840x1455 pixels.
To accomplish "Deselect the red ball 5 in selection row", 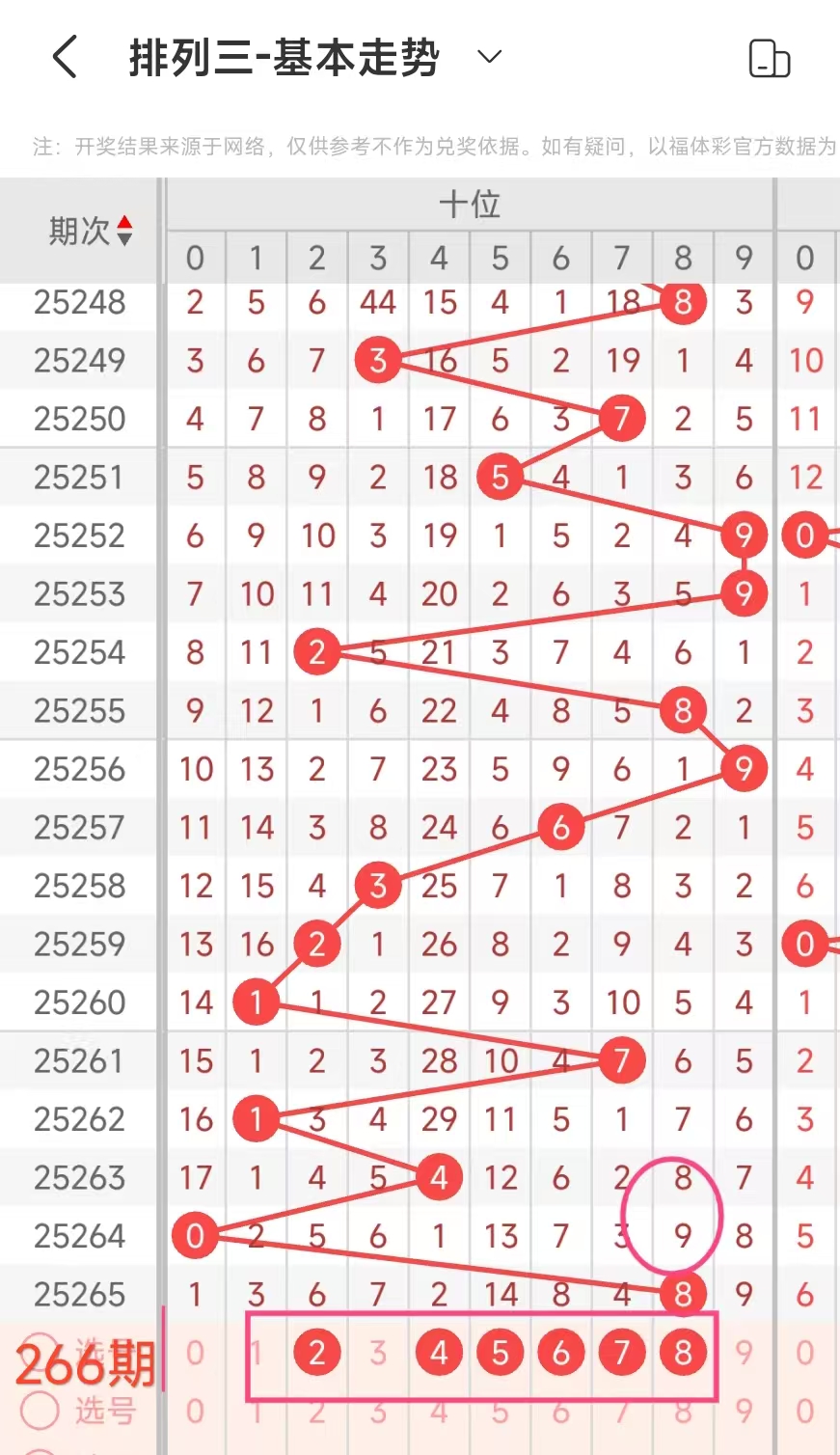I will pos(500,1353).
